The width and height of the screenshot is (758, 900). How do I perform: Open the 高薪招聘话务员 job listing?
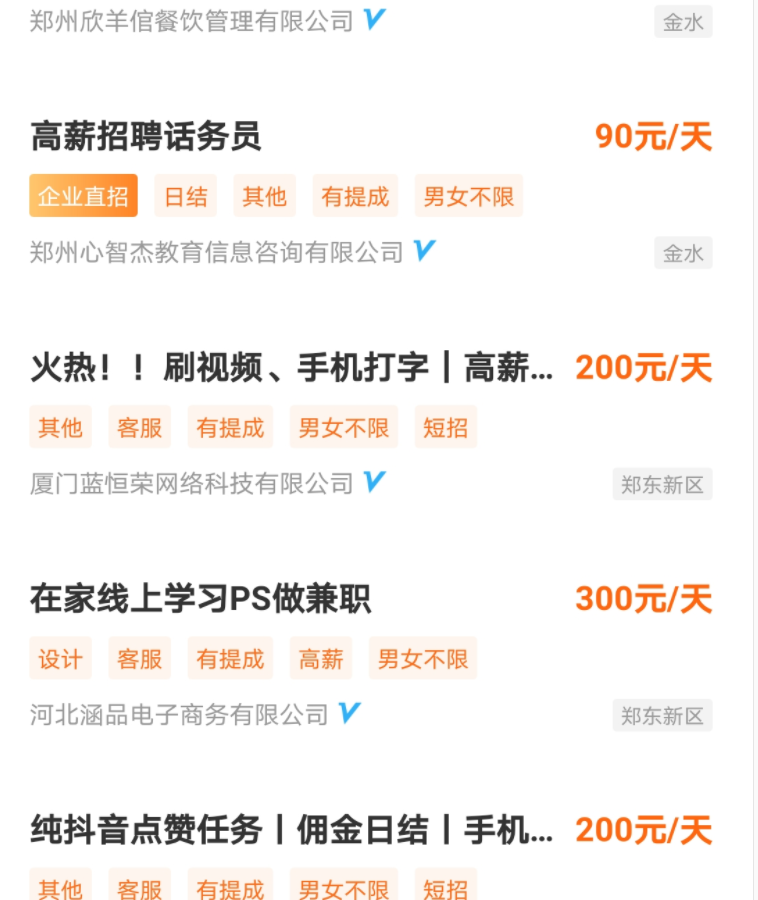coord(146,136)
